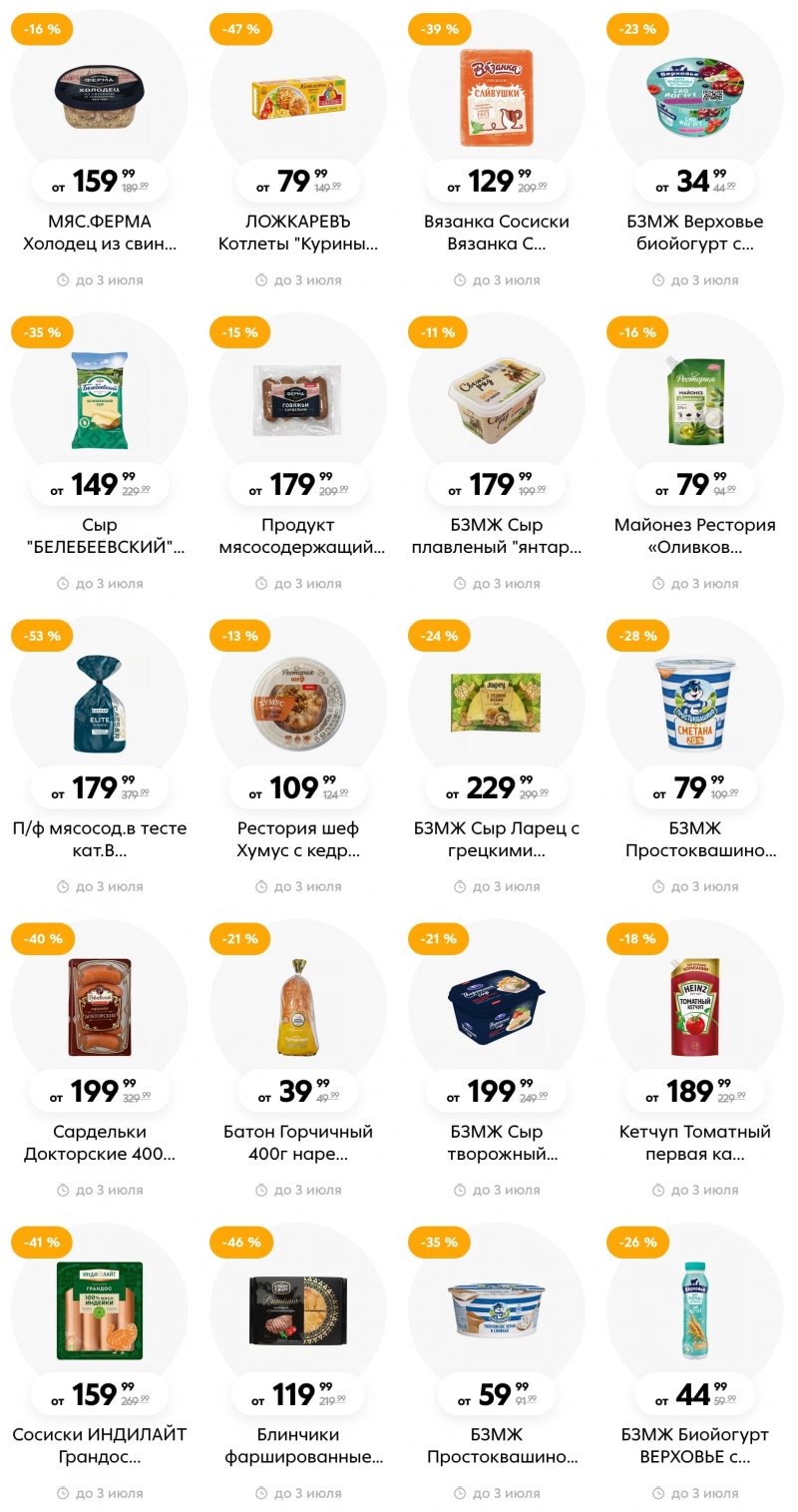798x1512 pixels.
Task: Open Простоквашино product priced at 59.99
Action: coord(497,1311)
